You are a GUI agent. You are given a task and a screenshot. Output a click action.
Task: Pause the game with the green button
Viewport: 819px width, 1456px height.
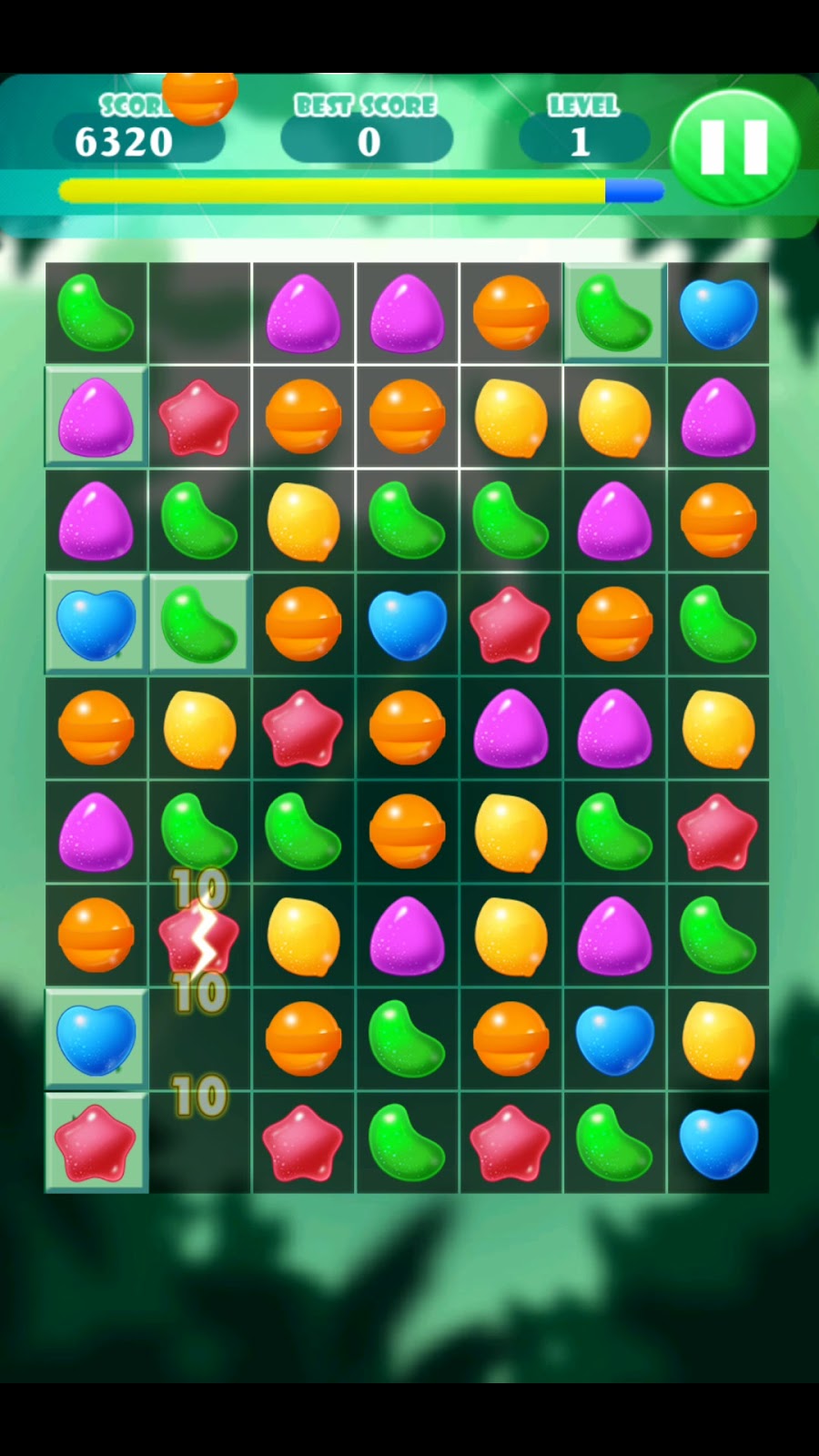point(734,147)
